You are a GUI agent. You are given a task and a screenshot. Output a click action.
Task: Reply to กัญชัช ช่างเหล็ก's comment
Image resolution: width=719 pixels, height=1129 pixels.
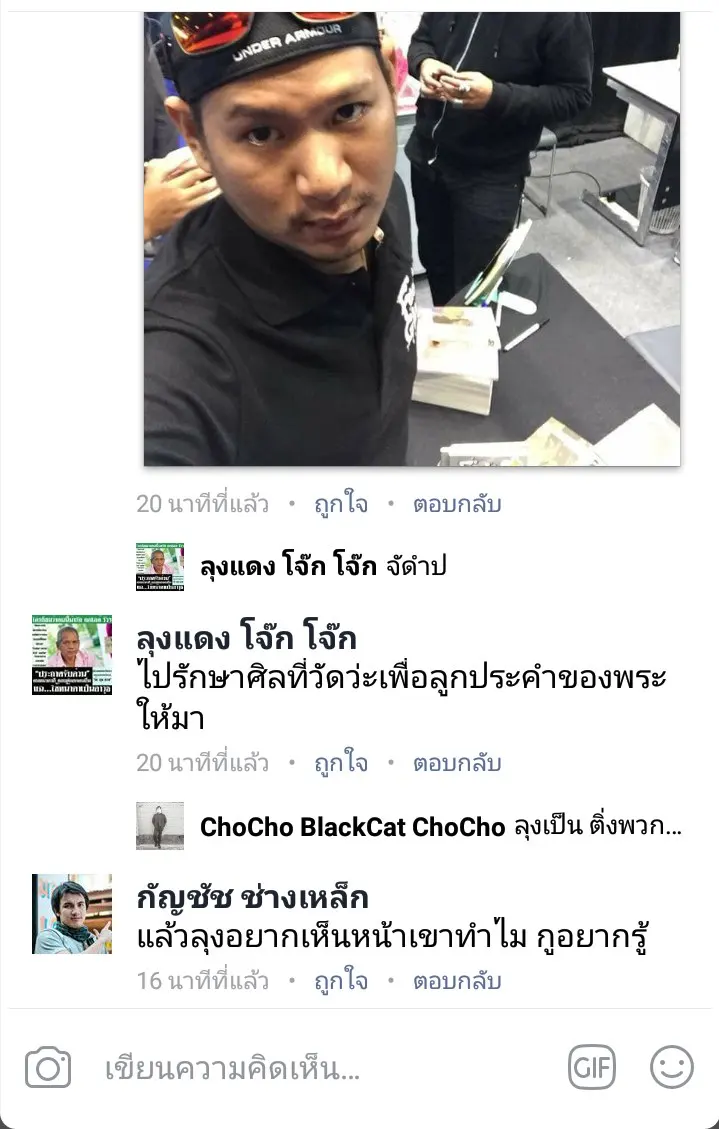[x=457, y=981]
